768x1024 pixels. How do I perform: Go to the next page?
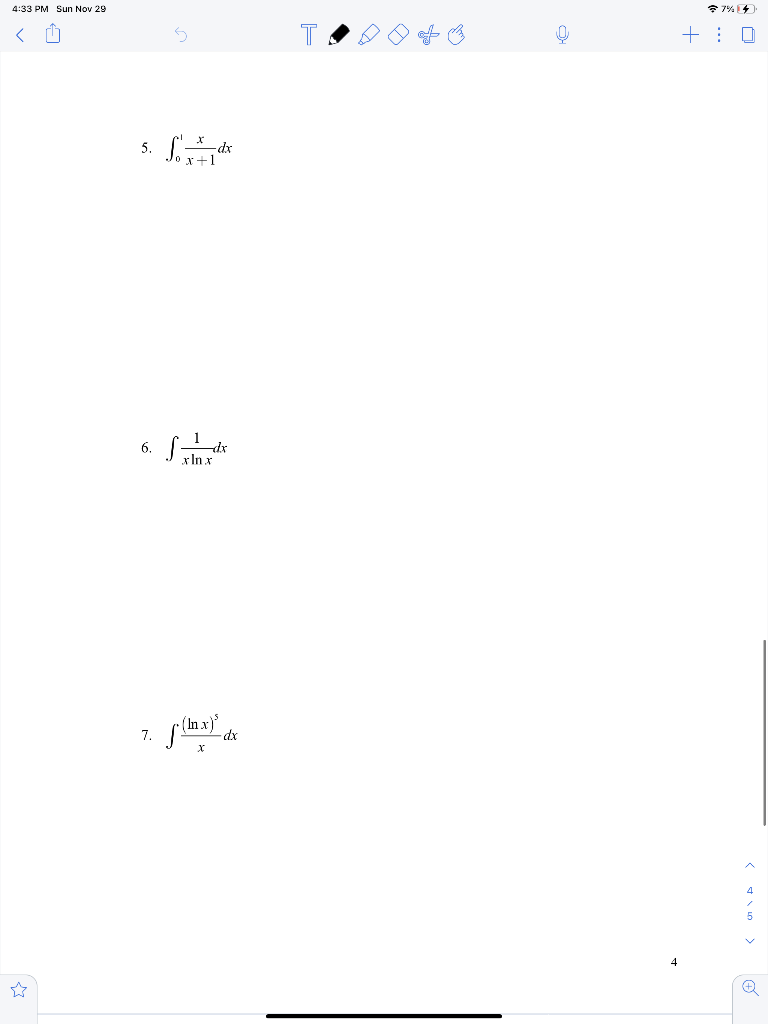pyautogui.click(x=750, y=940)
